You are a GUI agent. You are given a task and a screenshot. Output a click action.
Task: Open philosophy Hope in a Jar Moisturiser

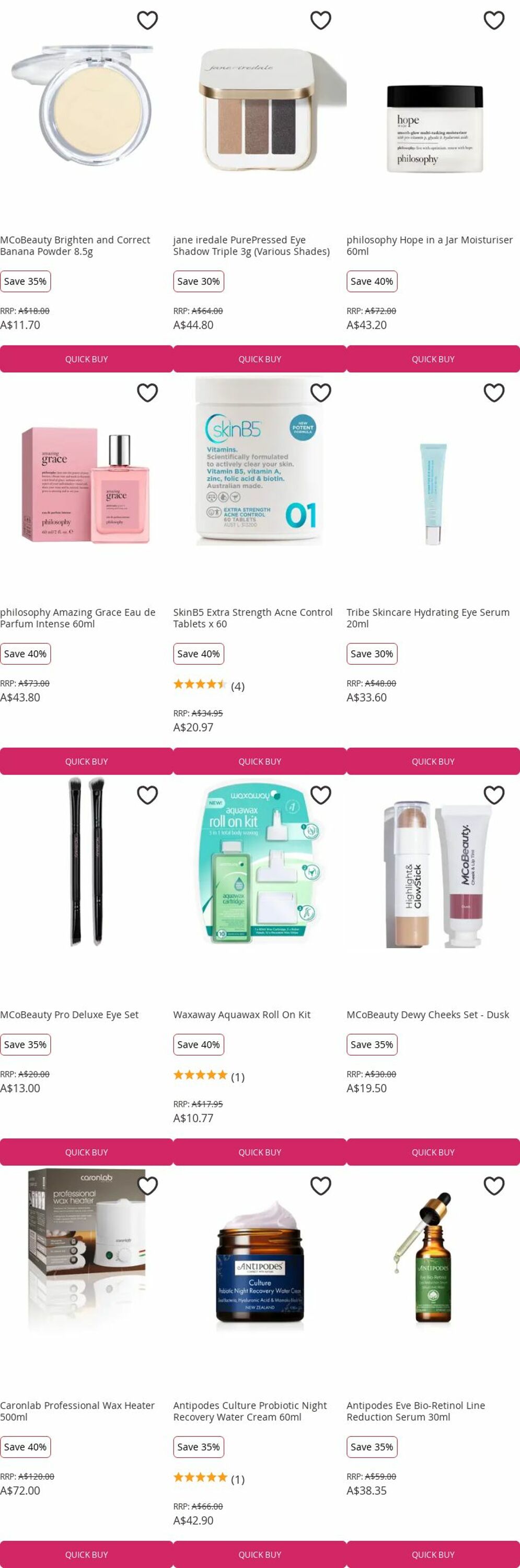click(429, 245)
